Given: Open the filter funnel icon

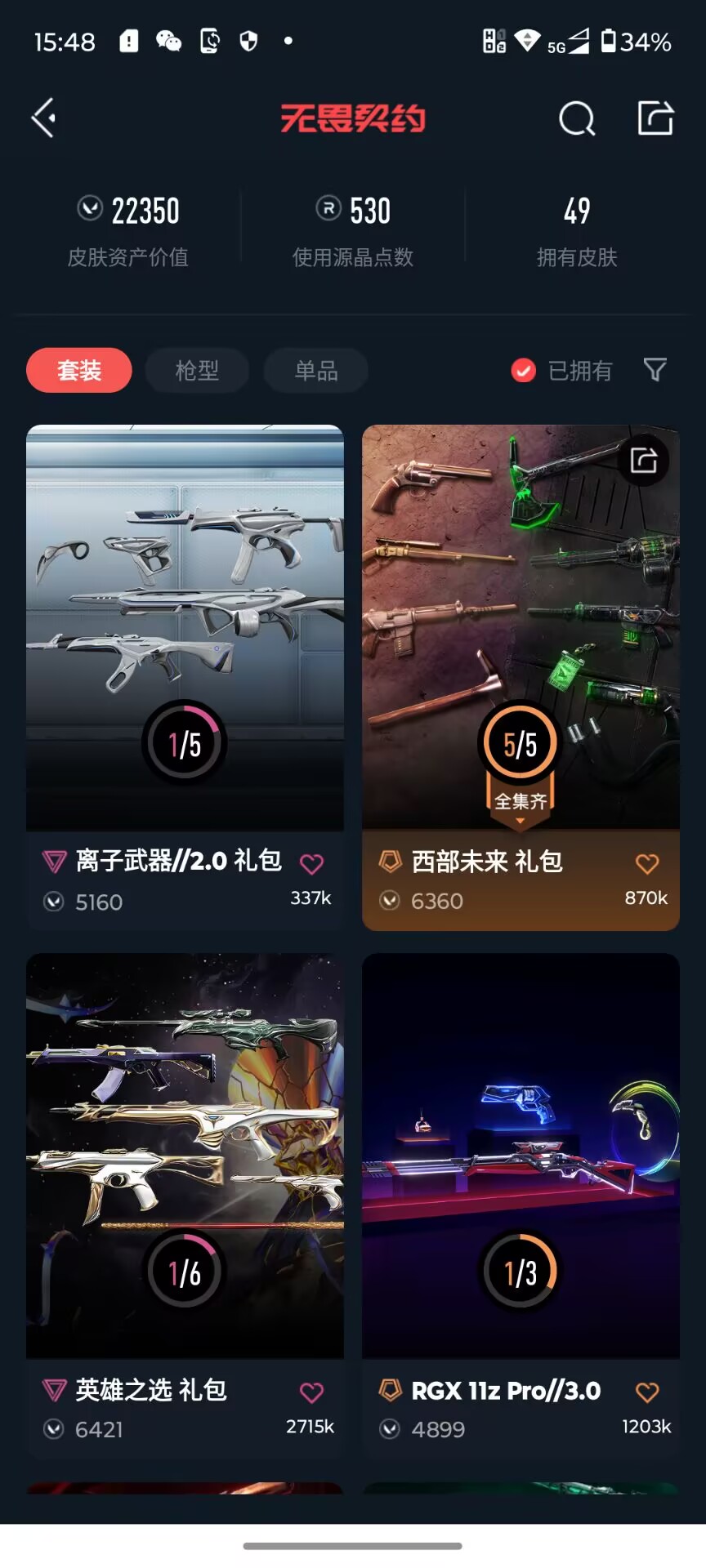Looking at the screenshot, I should [x=655, y=370].
